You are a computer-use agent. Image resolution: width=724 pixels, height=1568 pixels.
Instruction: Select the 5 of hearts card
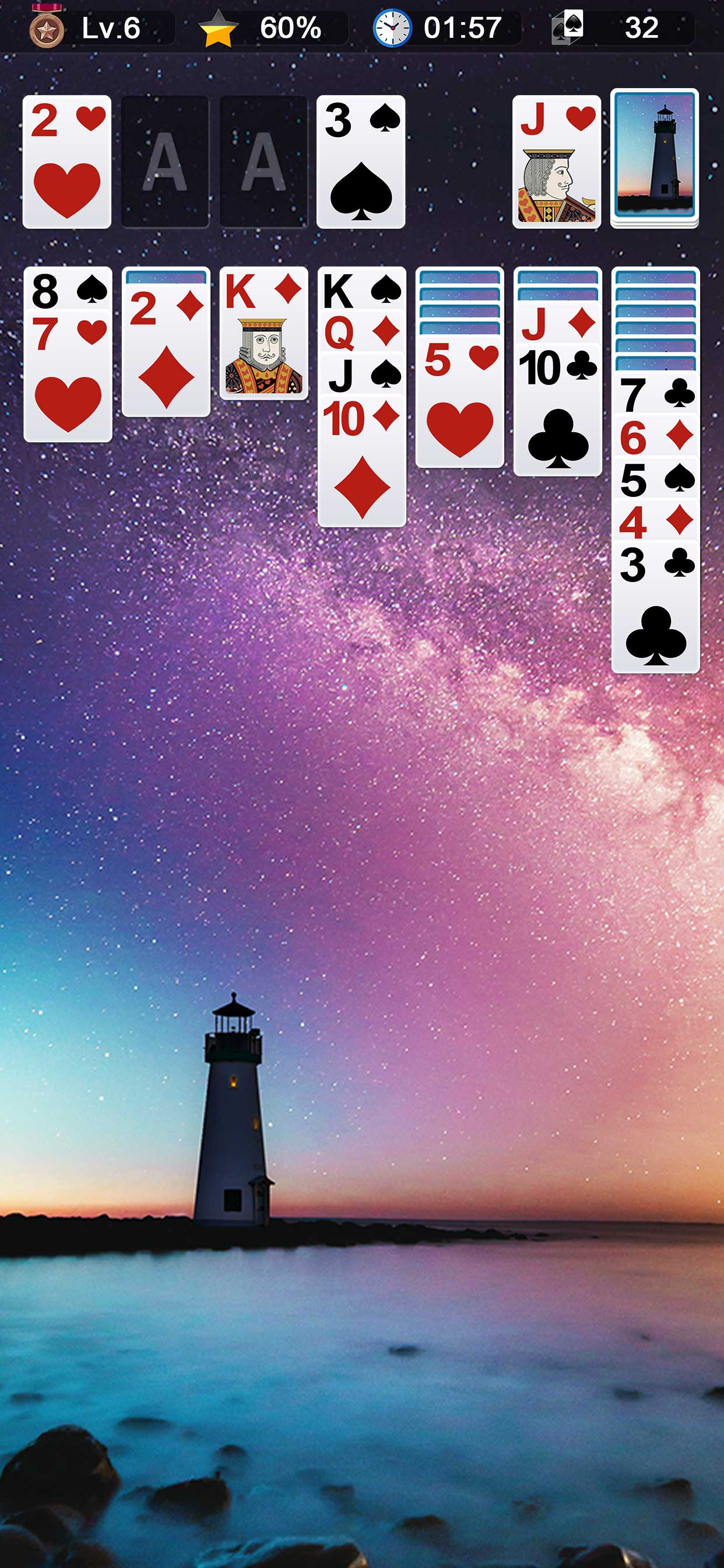pyautogui.click(x=459, y=401)
